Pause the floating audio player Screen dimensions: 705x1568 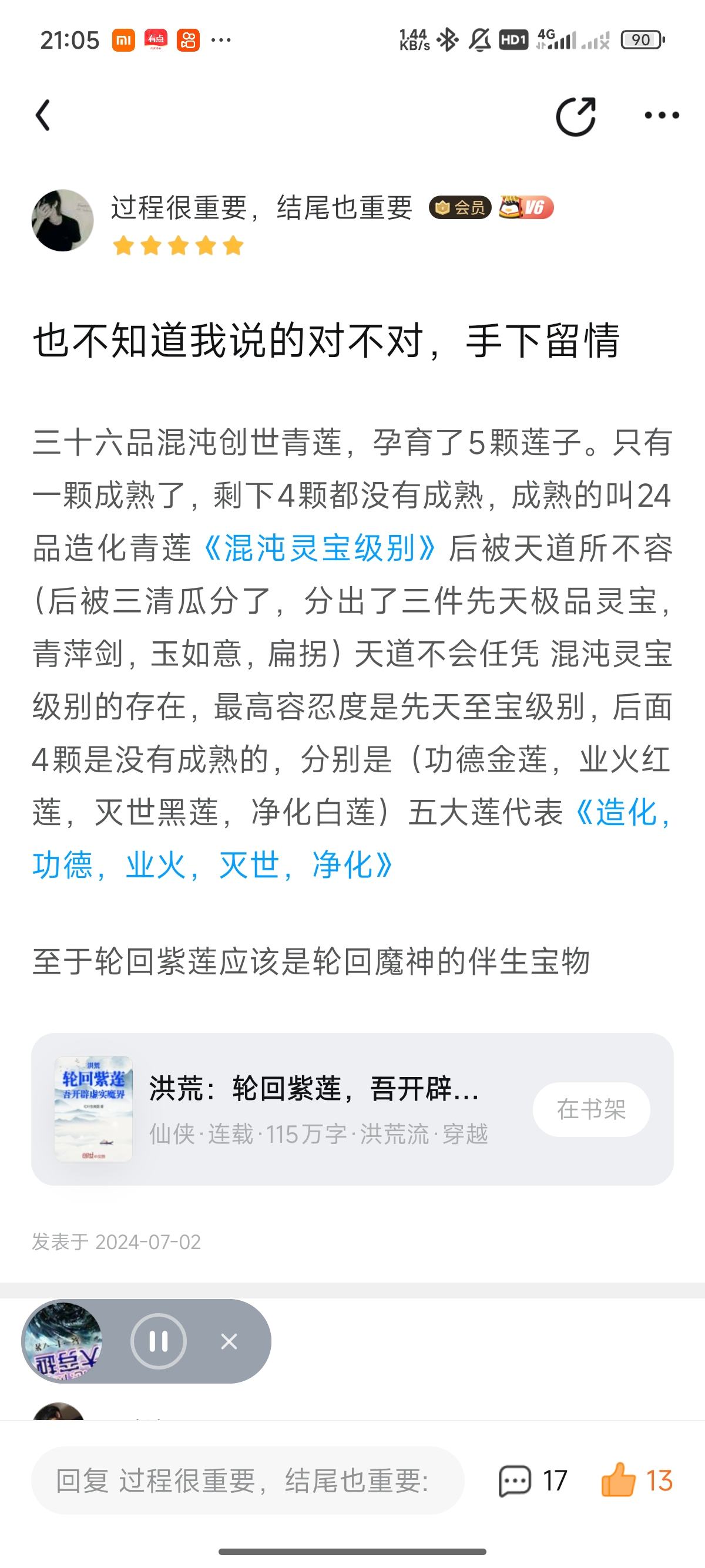coord(158,1341)
